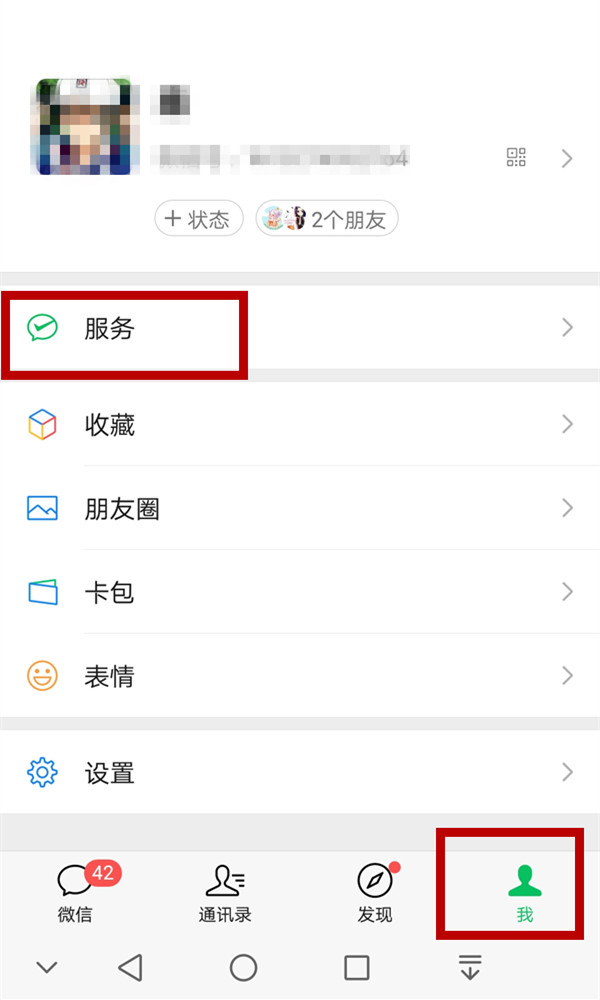Viewport: 600px width, 1000px height.
Task: Hide the navigation bar with the down chevron
Action: (46, 967)
